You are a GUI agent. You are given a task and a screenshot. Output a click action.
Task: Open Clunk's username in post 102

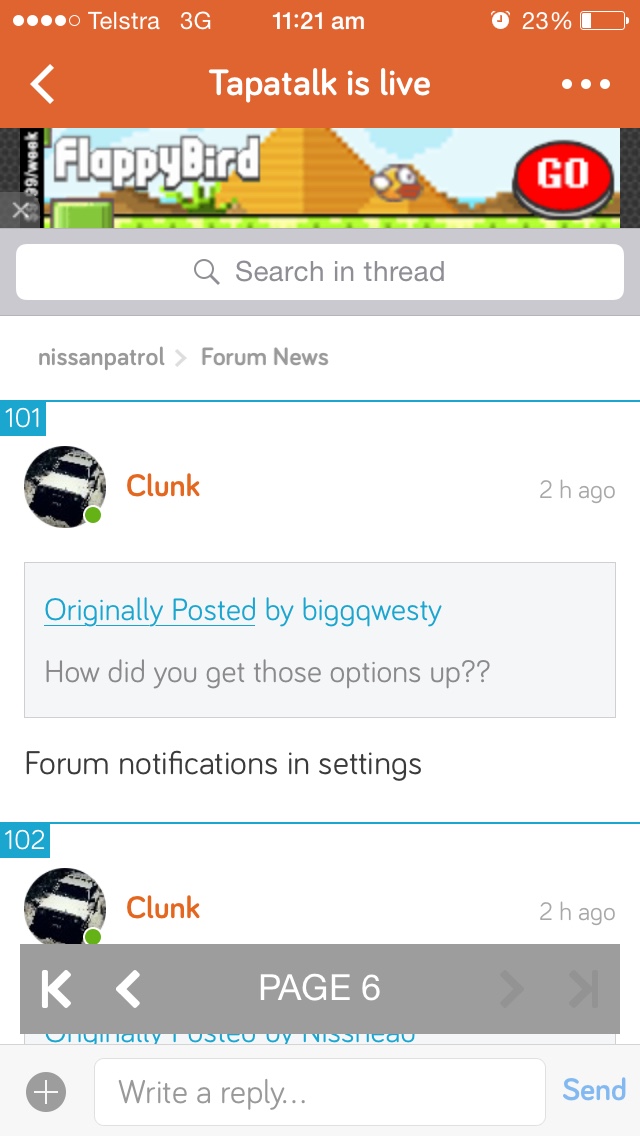163,908
